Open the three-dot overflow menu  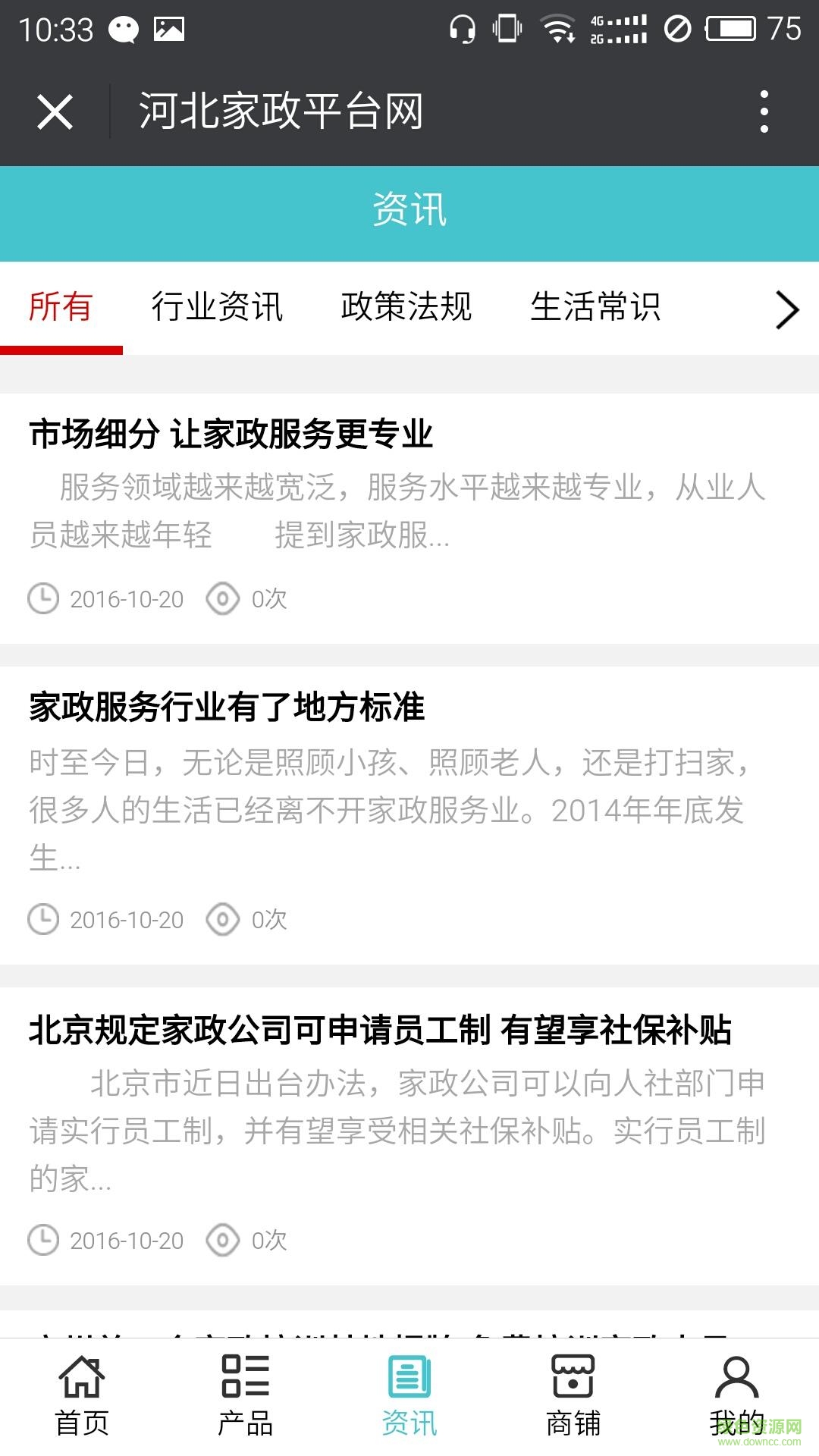click(764, 112)
